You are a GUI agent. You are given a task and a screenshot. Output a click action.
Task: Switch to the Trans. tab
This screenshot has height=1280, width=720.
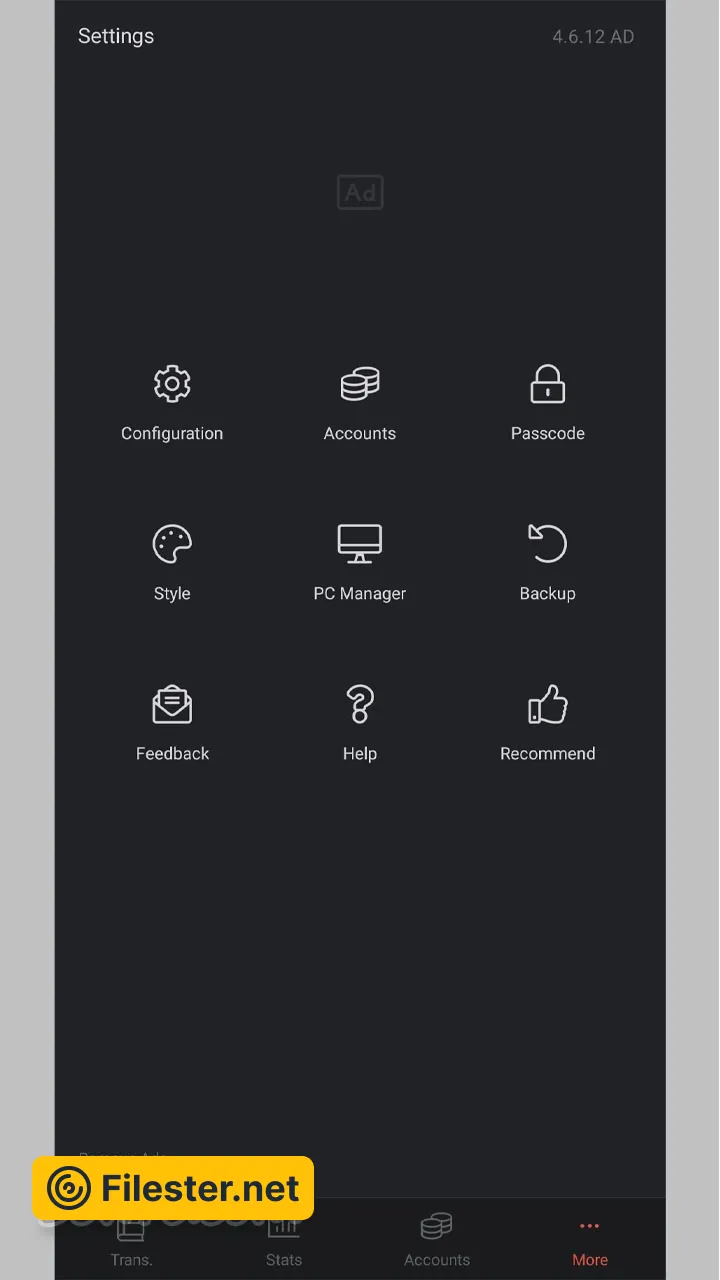click(131, 1245)
